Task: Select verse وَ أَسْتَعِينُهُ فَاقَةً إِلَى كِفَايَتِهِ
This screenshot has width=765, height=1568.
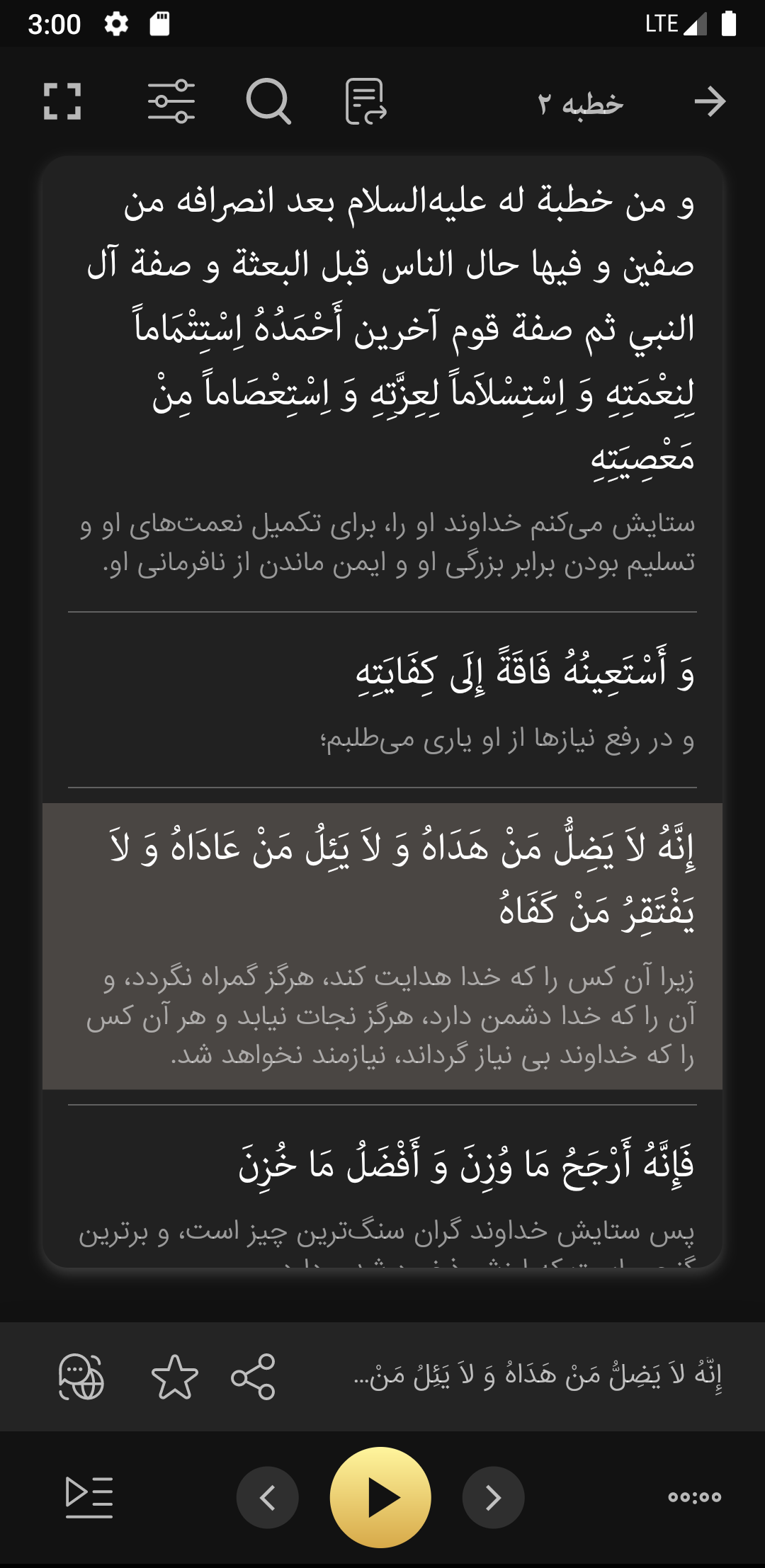Action: click(x=382, y=700)
